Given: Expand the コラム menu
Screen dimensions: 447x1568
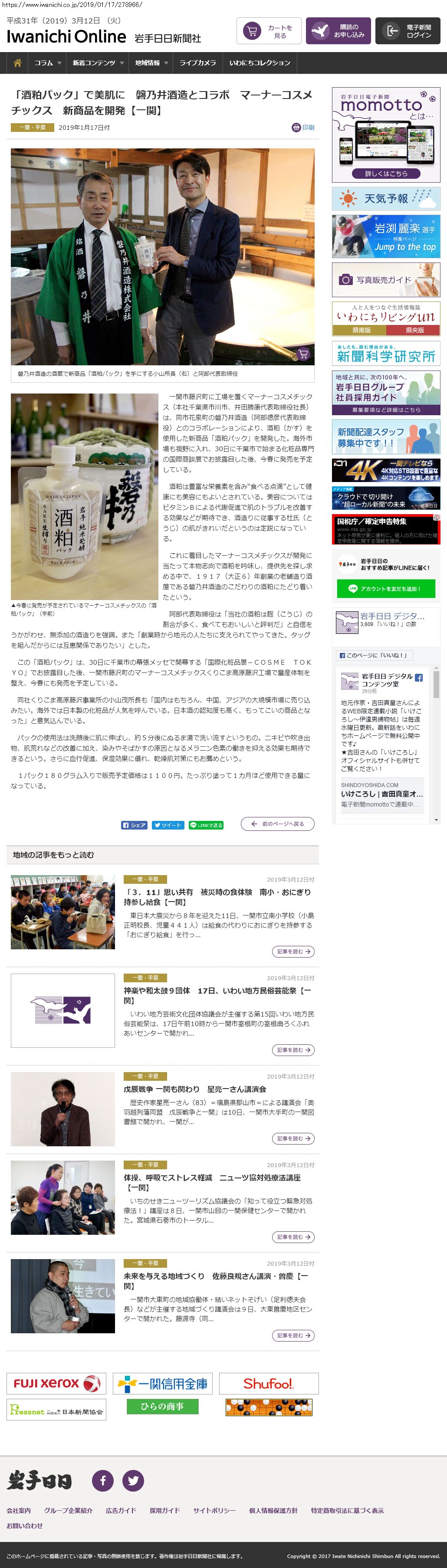Looking at the screenshot, I should click(x=47, y=63).
